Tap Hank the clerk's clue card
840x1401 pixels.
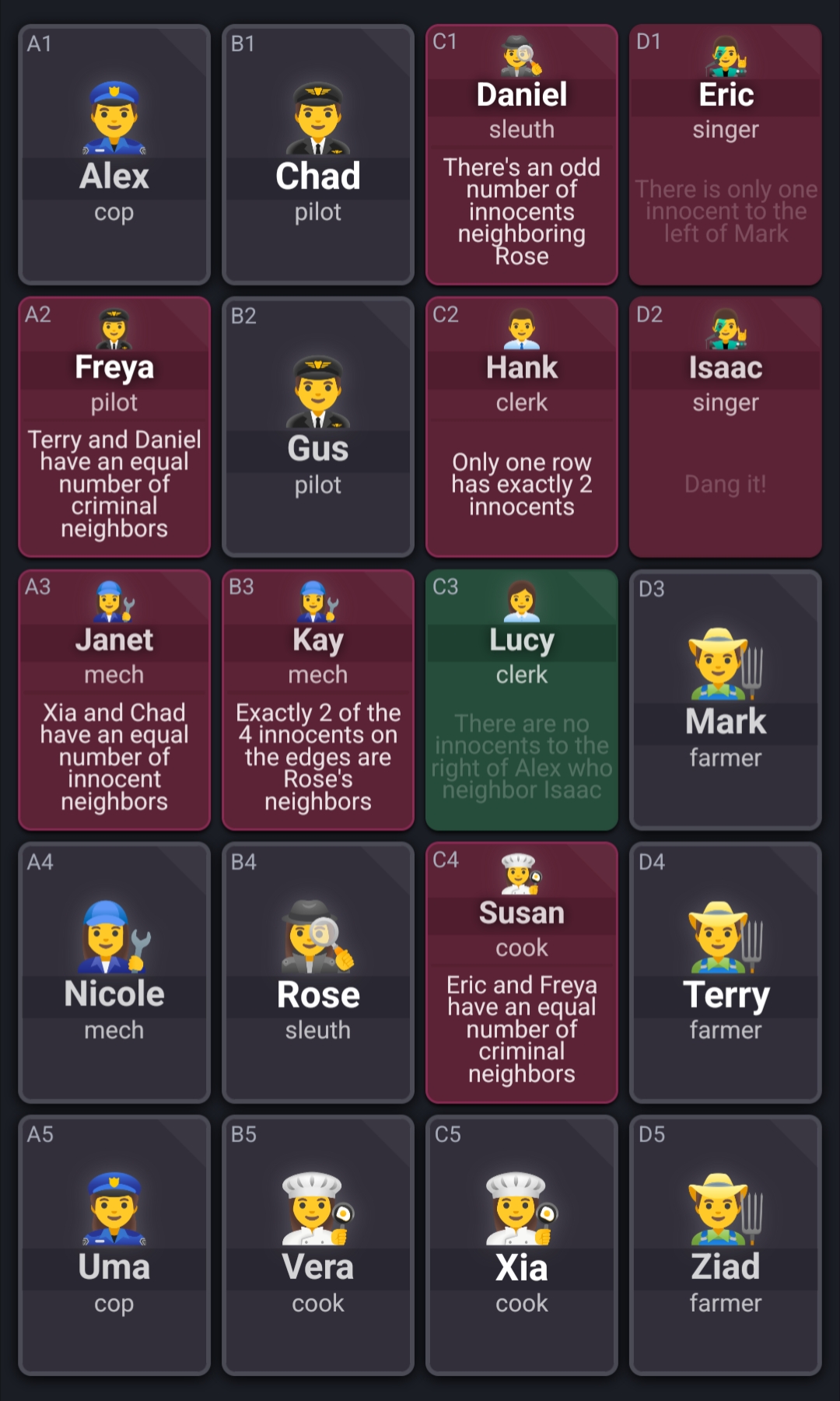522,427
